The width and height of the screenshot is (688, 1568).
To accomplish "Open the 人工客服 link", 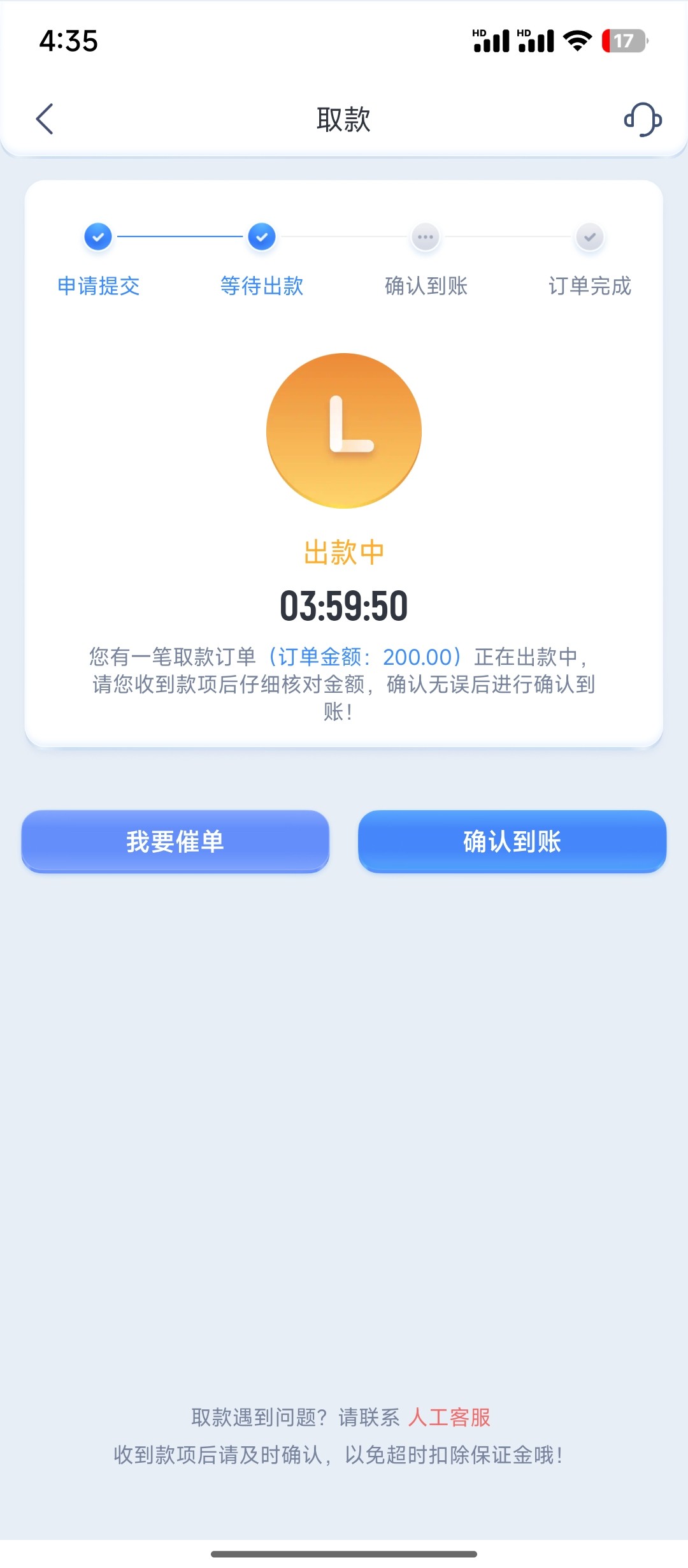I will pyautogui.click(x=450, y=1417).
